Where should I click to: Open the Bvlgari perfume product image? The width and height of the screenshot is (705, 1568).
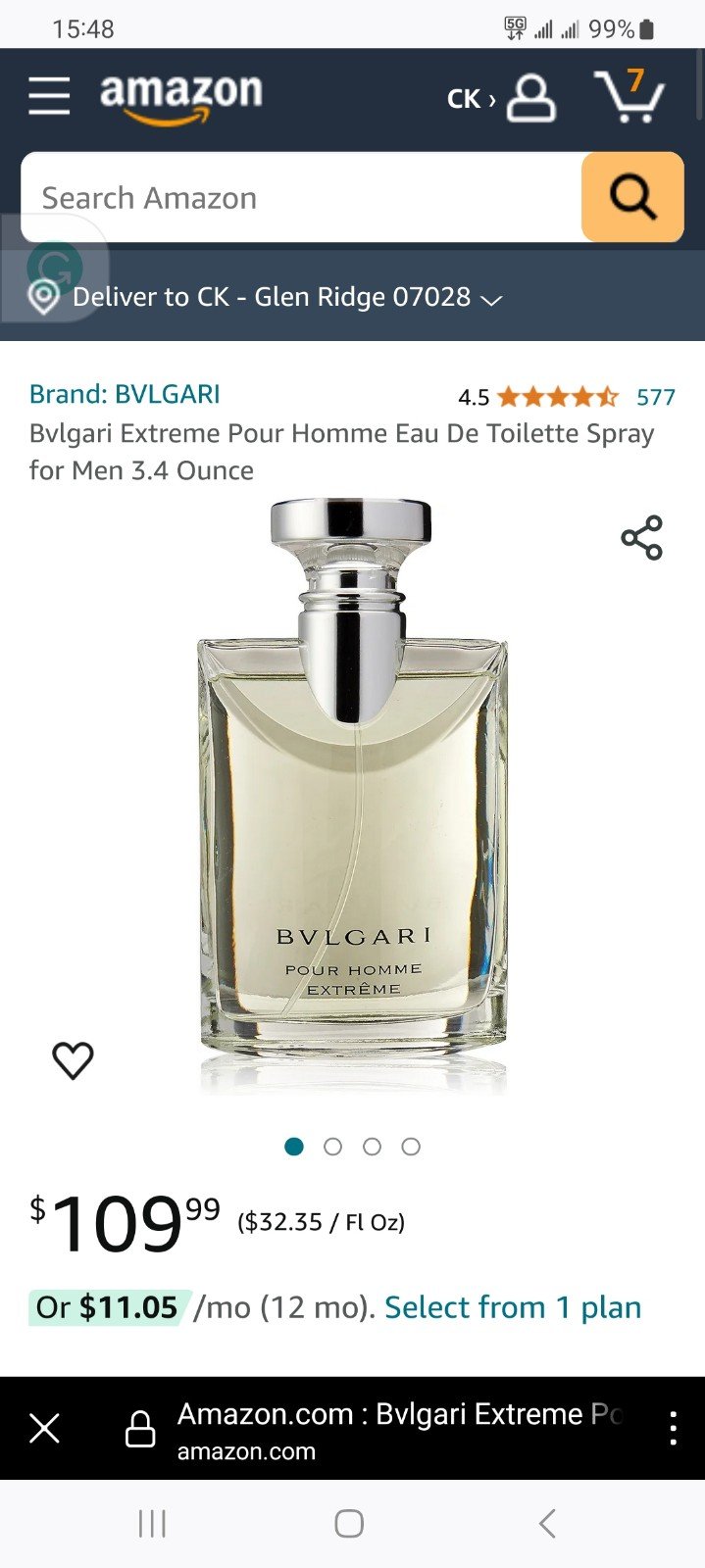(353, 796)
